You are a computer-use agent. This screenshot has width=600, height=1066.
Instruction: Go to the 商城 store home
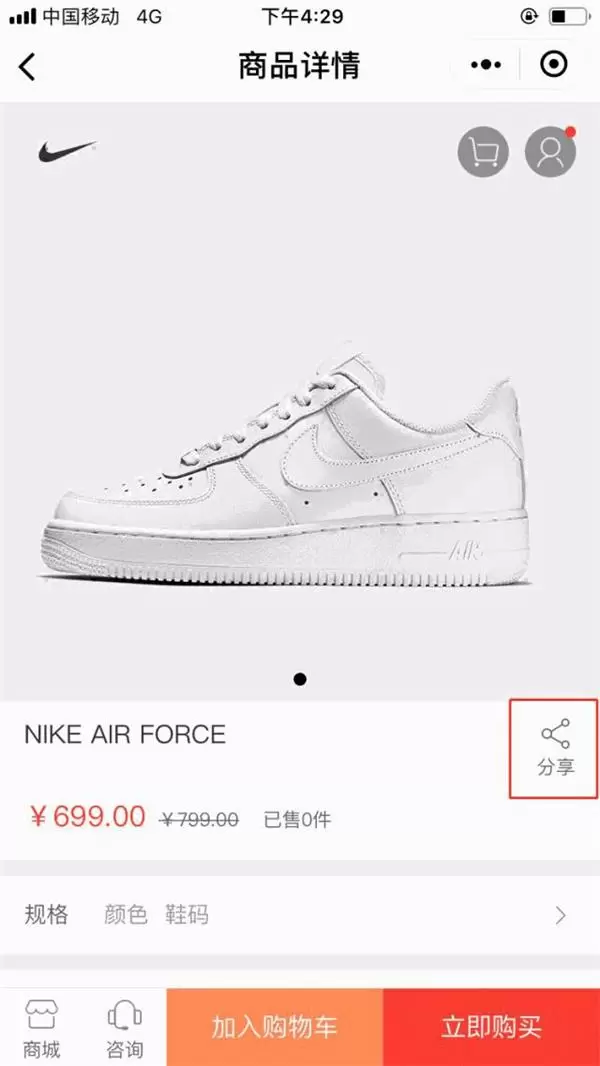coord(42,1028)
